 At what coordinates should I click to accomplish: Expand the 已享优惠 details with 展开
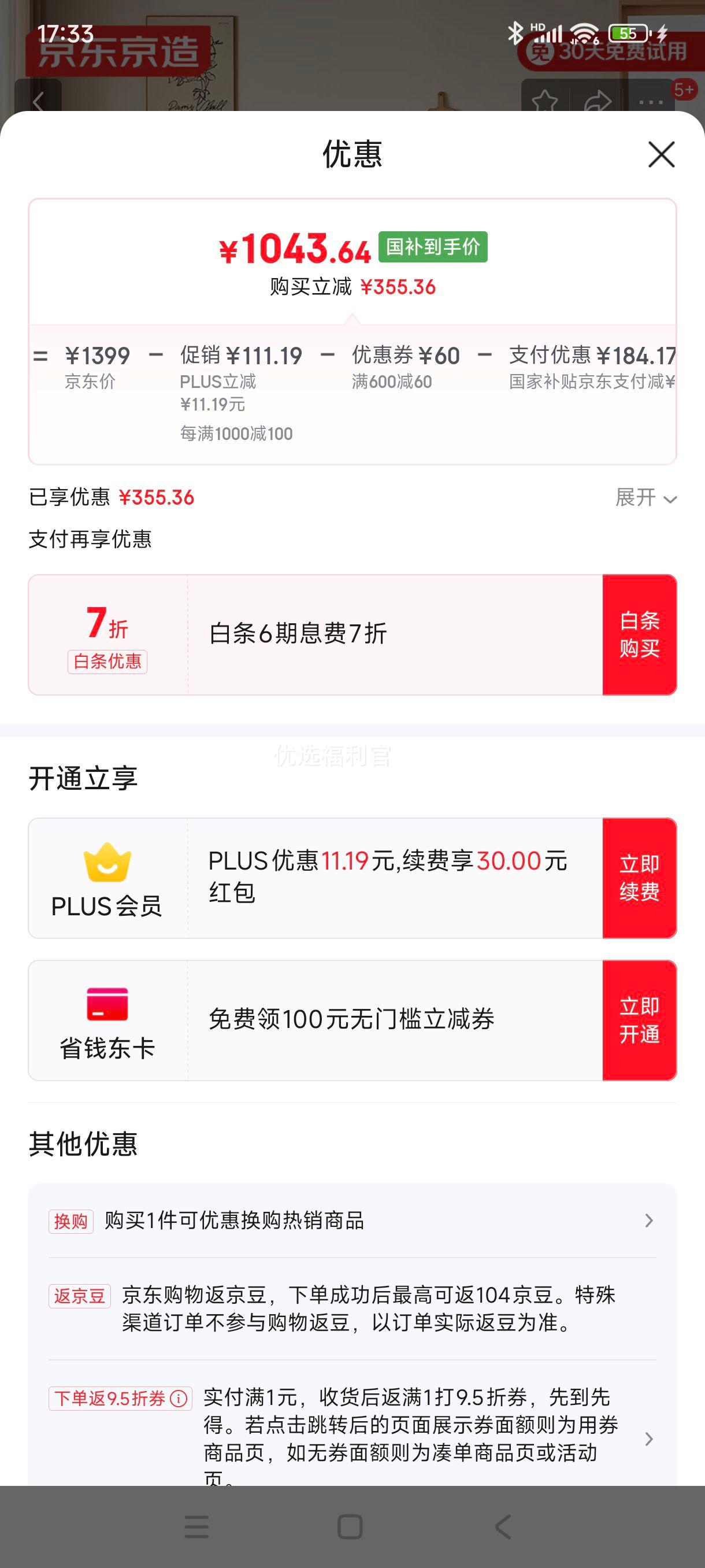point(645,499)
